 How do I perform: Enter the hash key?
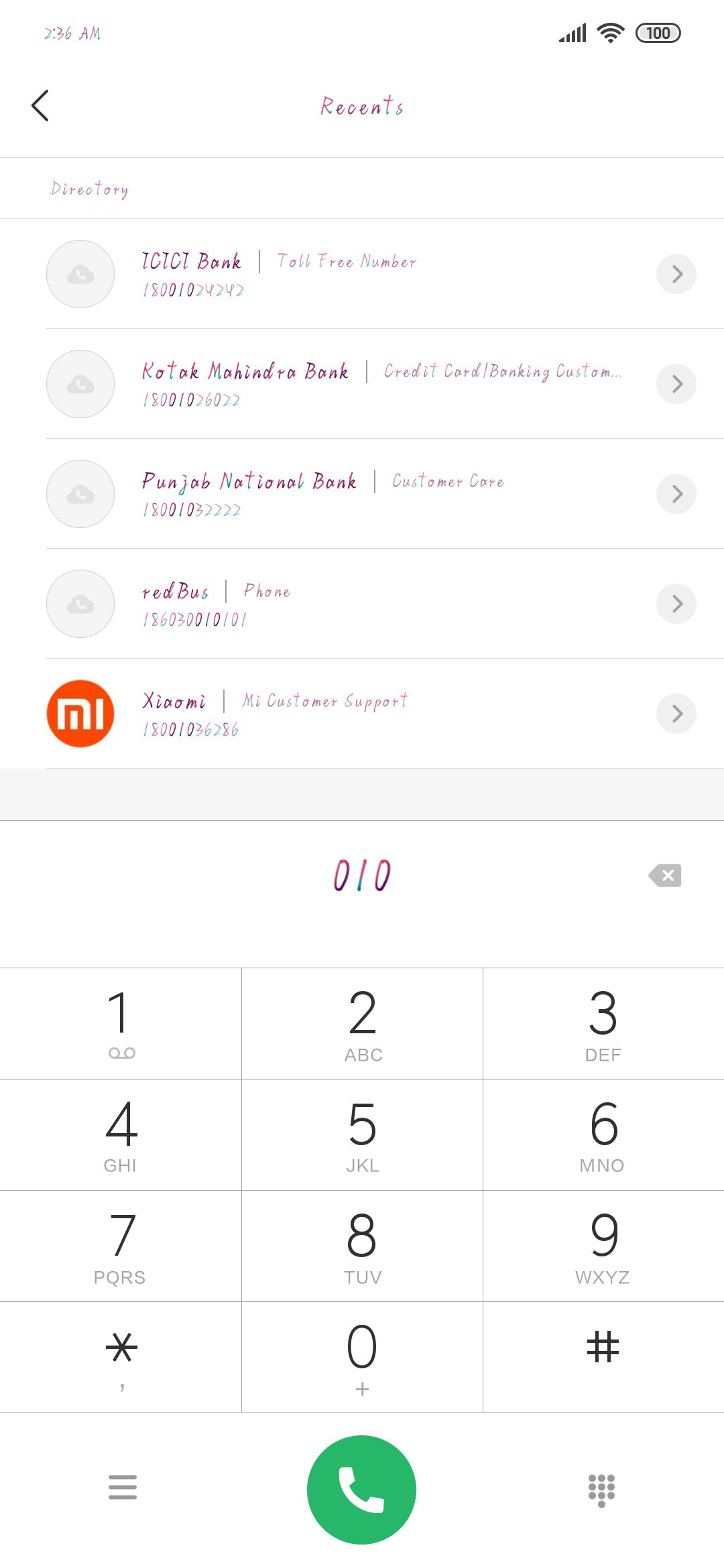pos(603,1357)
